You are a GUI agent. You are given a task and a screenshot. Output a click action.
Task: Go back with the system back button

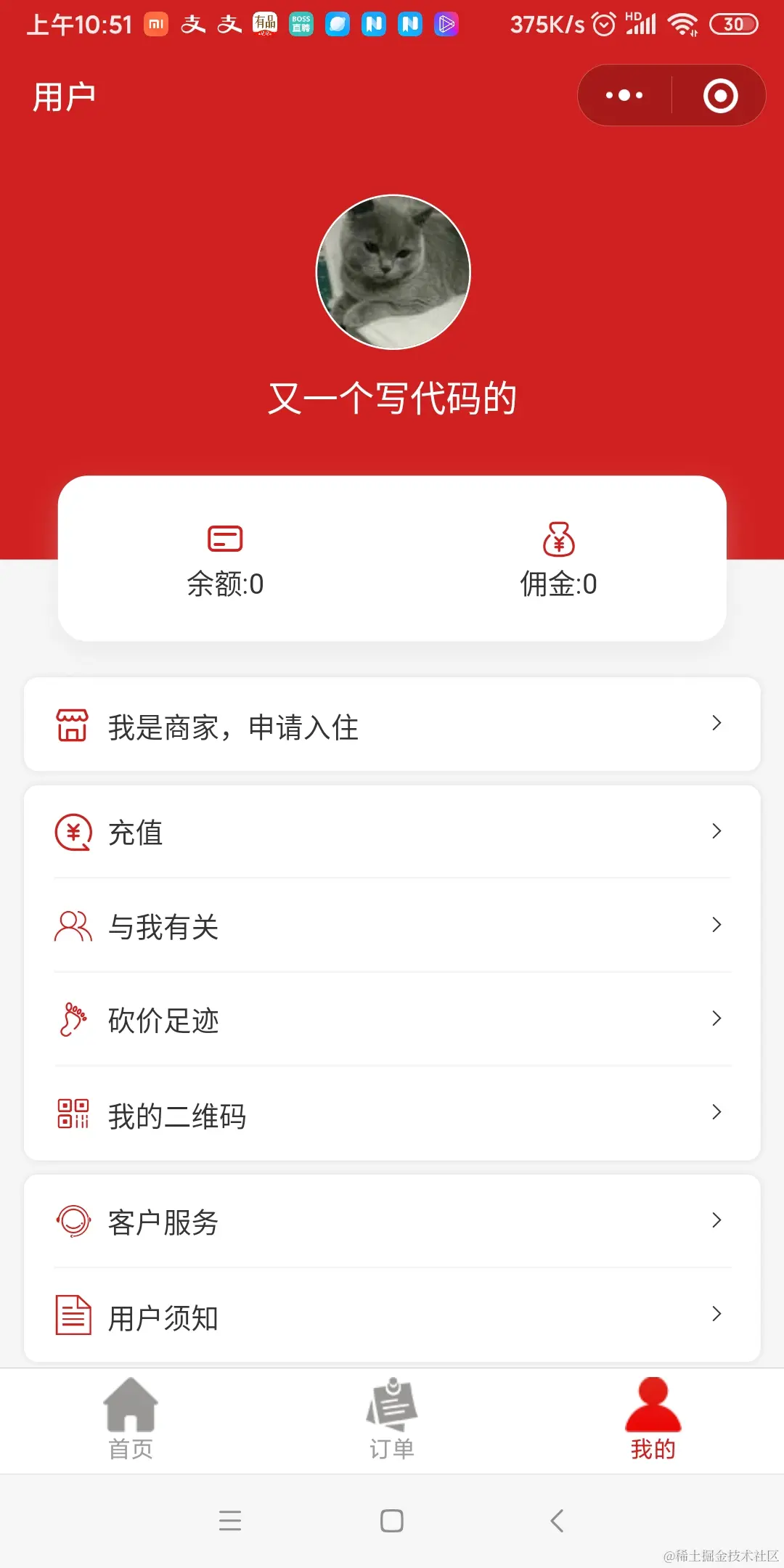[x=557, y=1520]
